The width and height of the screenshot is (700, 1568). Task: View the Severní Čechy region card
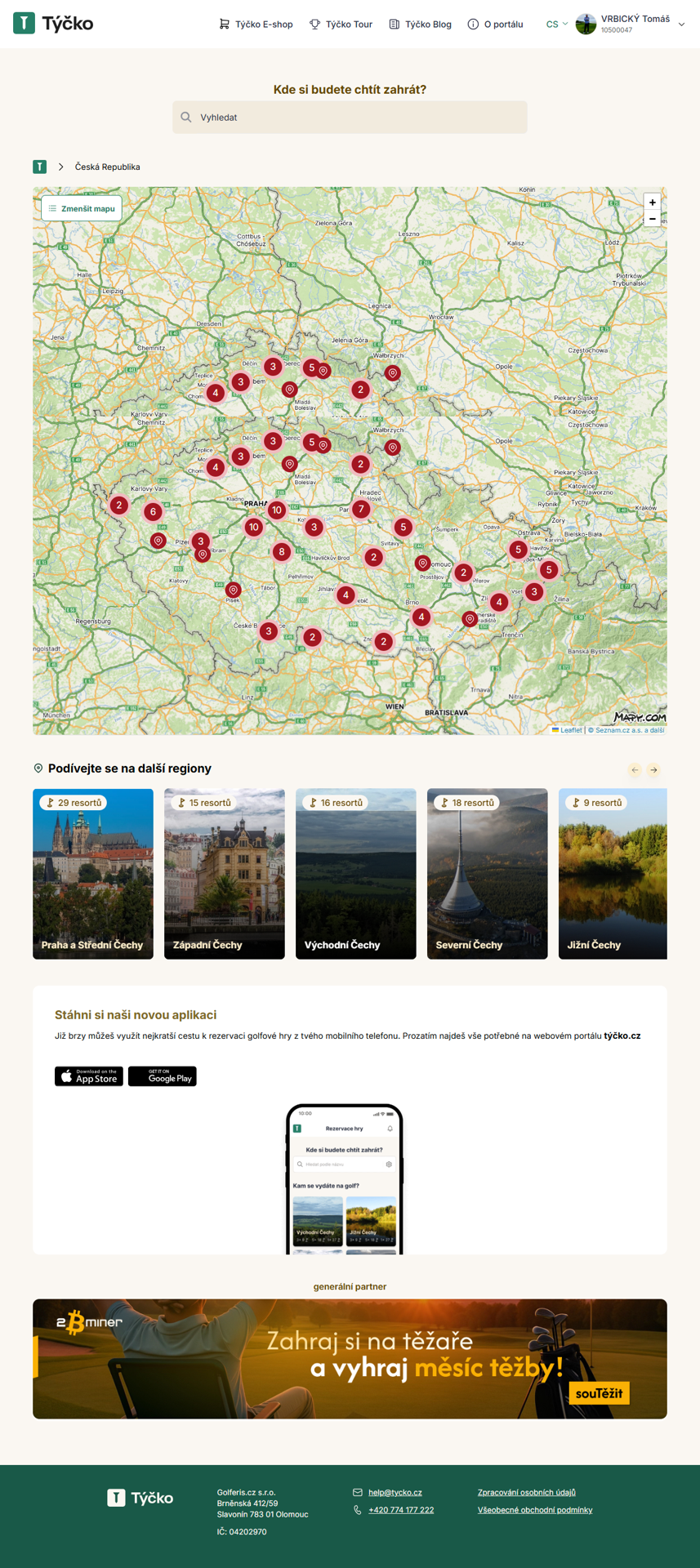(488, 874)
